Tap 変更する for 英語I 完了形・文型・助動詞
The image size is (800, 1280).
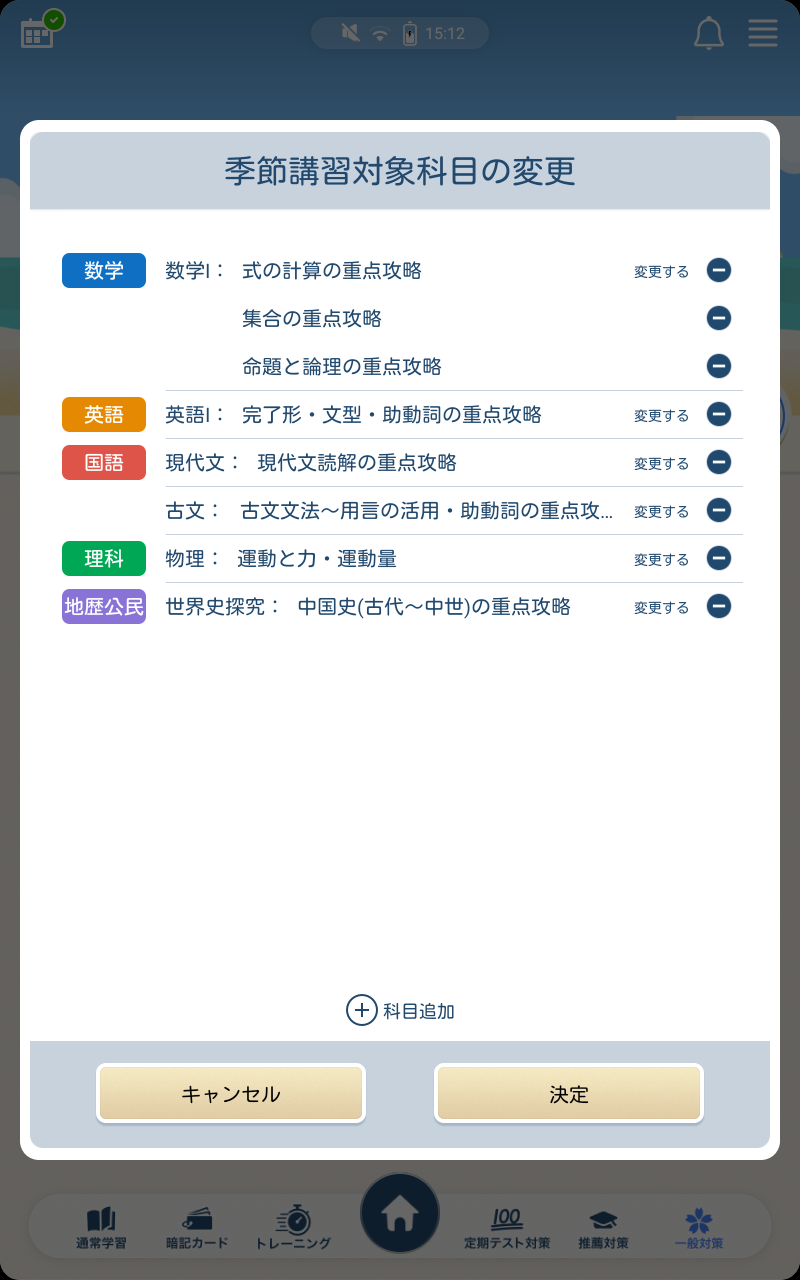pos(661,415)
